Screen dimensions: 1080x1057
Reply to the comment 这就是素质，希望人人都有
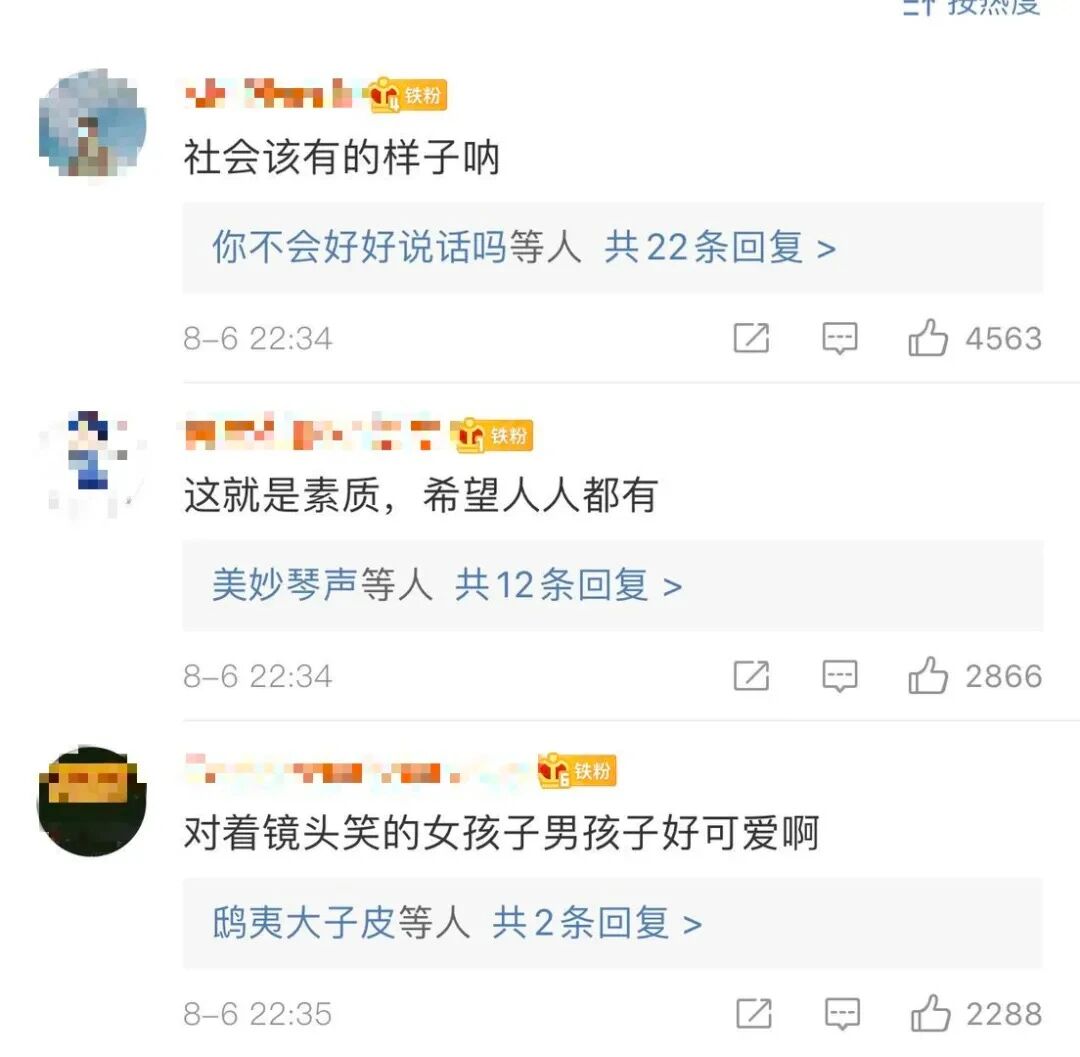[x=839, y=677]
